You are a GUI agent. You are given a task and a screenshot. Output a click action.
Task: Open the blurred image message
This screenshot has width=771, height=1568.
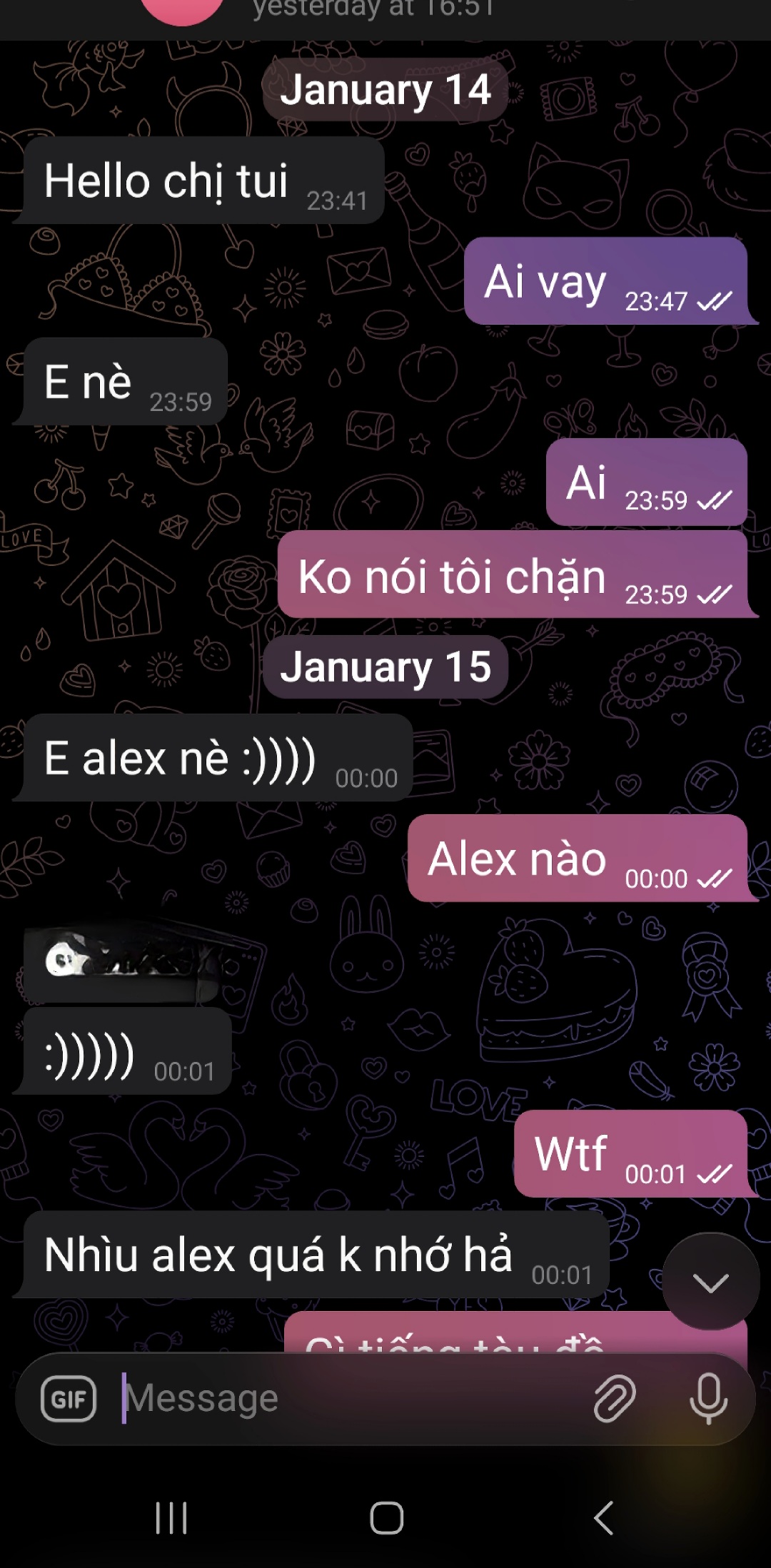pyautogui.click(x=143, y=962)
